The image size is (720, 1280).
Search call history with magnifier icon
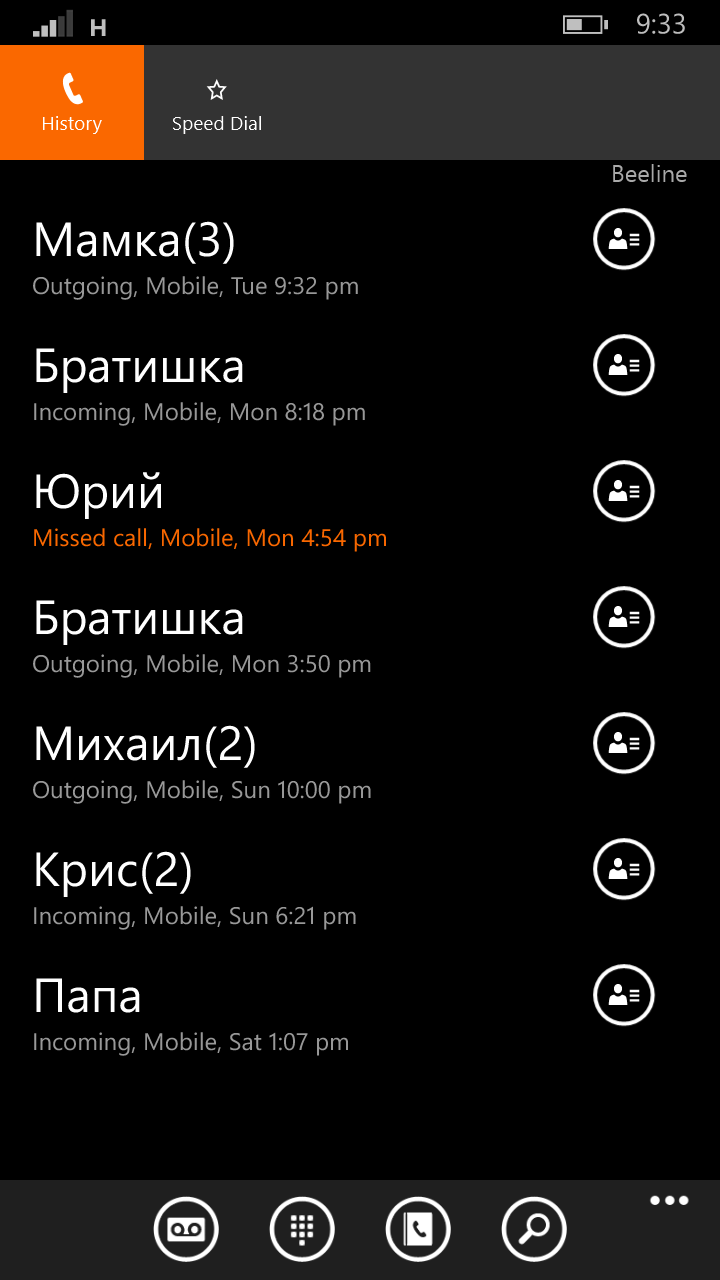tap(534, 1229)
